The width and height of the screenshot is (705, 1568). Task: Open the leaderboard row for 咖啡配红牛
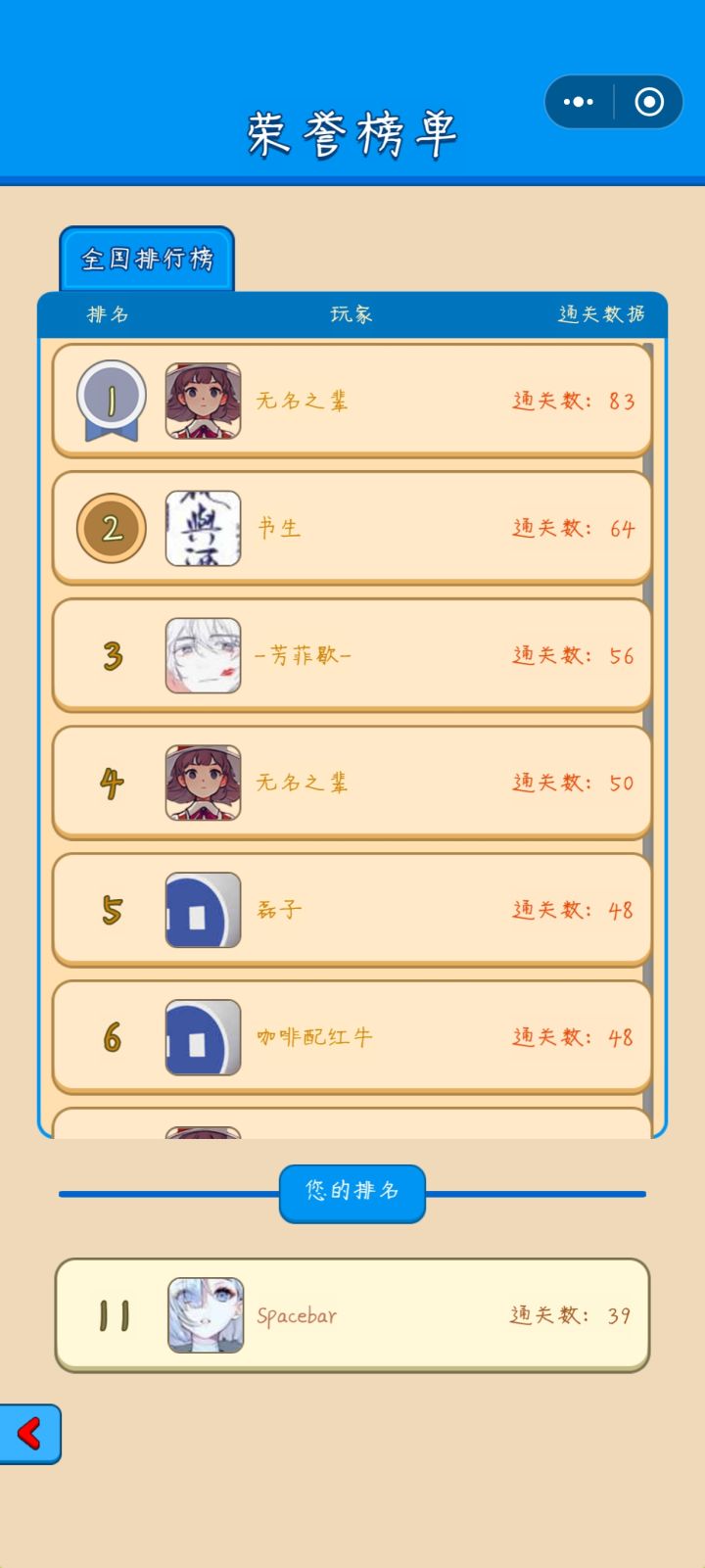[352, 1037]
